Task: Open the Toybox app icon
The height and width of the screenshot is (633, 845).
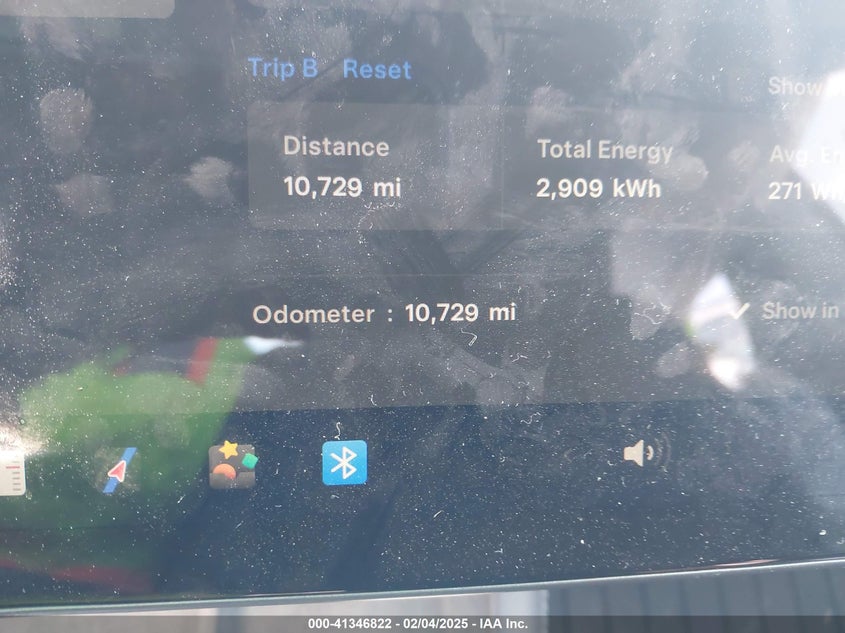Action: click(x=232, y=465)
